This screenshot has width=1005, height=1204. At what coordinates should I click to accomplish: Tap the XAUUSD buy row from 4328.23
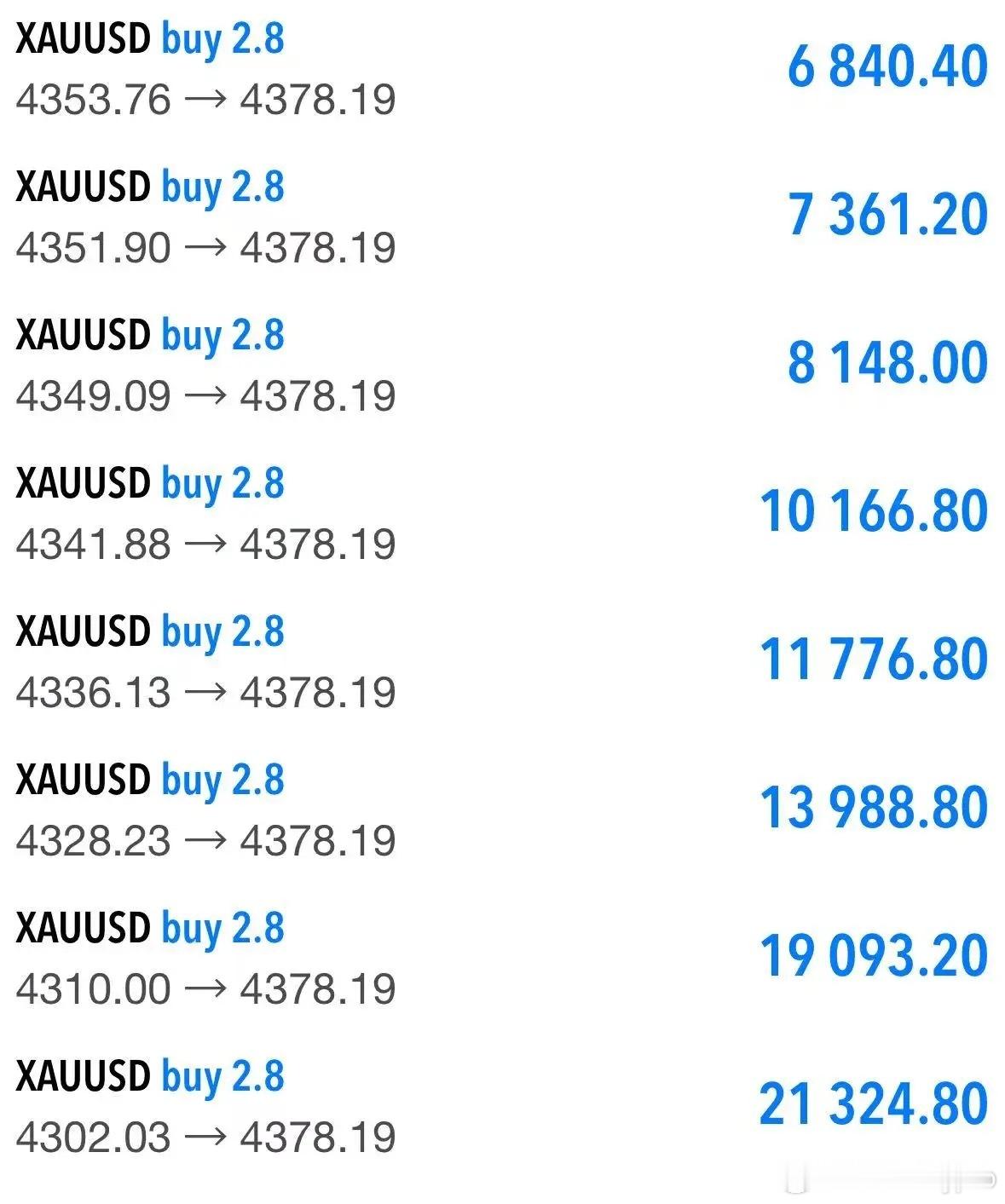coord(502,809)
